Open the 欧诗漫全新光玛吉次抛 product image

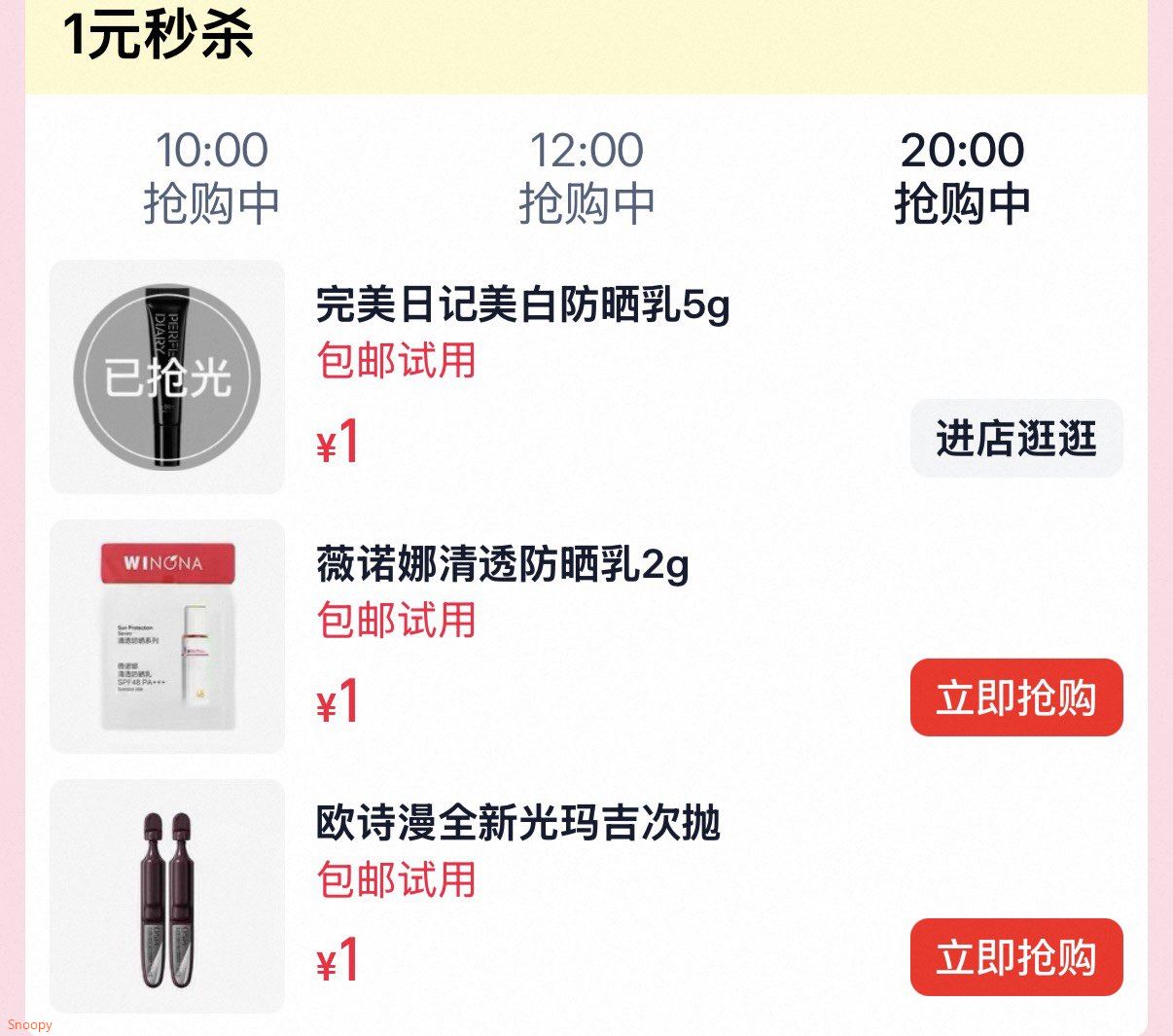tap(167, 896)
